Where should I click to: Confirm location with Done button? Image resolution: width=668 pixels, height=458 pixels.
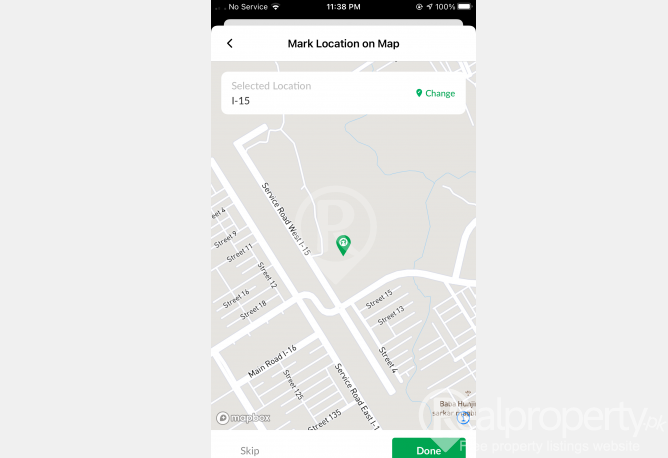[429, 449]
